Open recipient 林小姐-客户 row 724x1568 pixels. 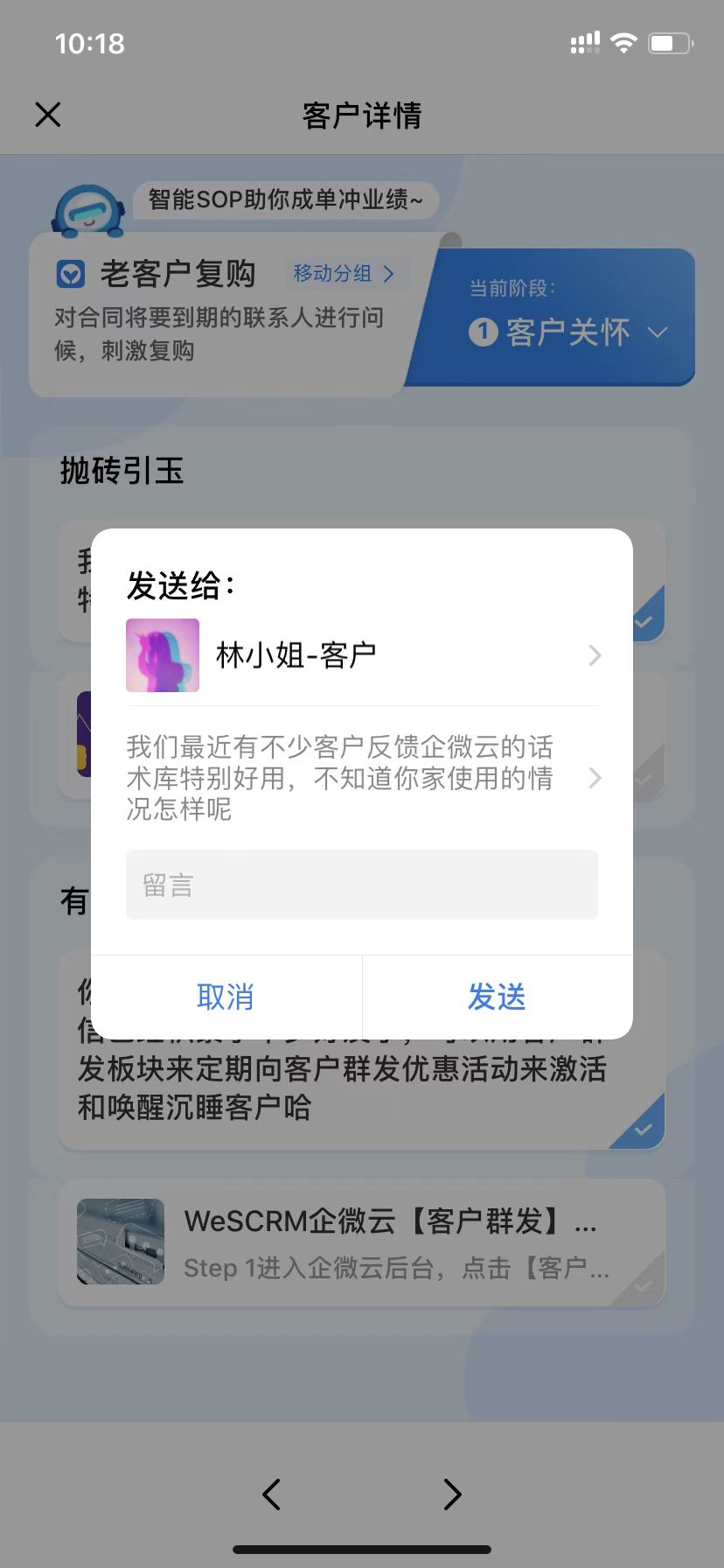coord(362,655)
